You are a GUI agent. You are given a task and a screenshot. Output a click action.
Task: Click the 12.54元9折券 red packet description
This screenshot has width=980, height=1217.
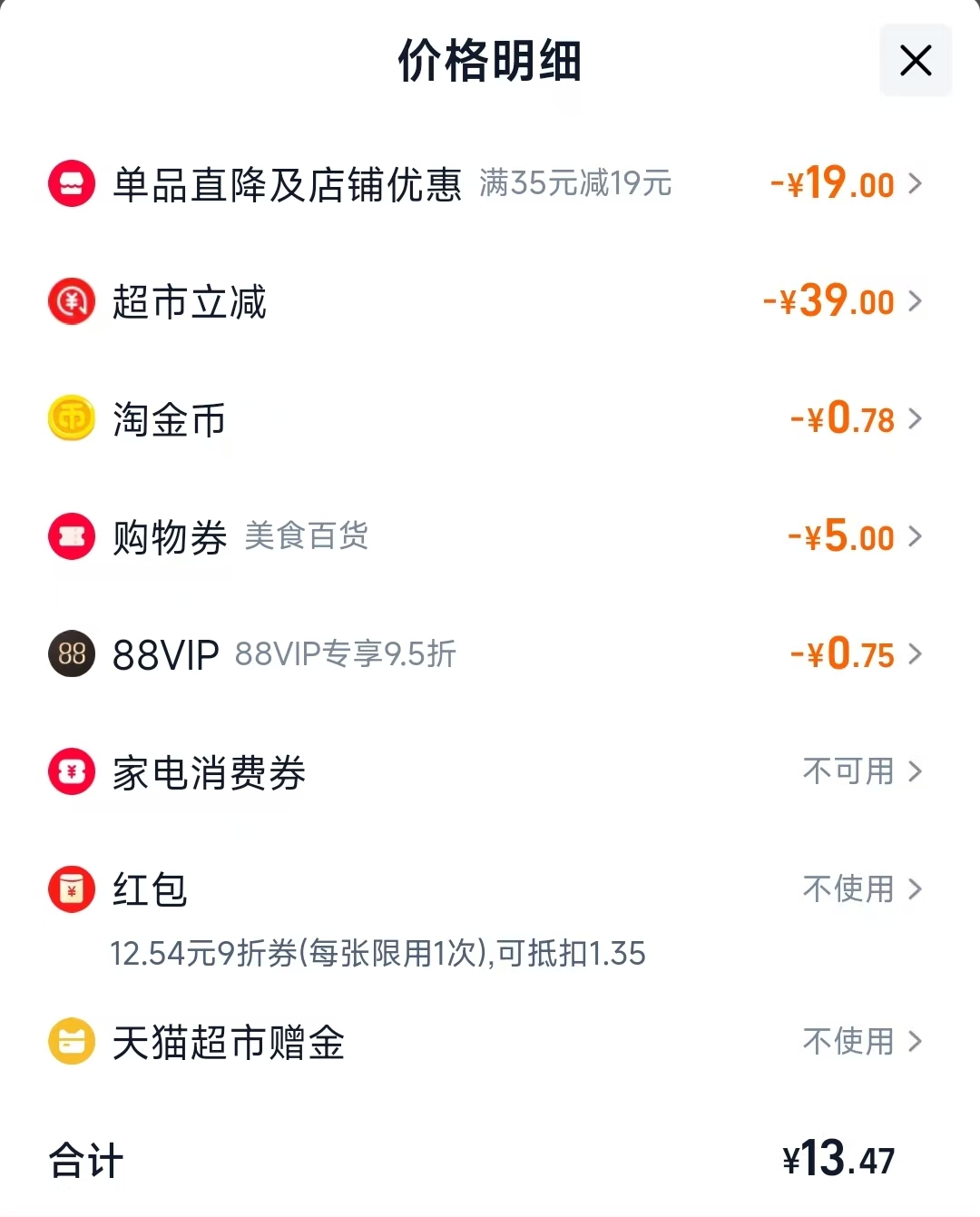tap(377, 954)
